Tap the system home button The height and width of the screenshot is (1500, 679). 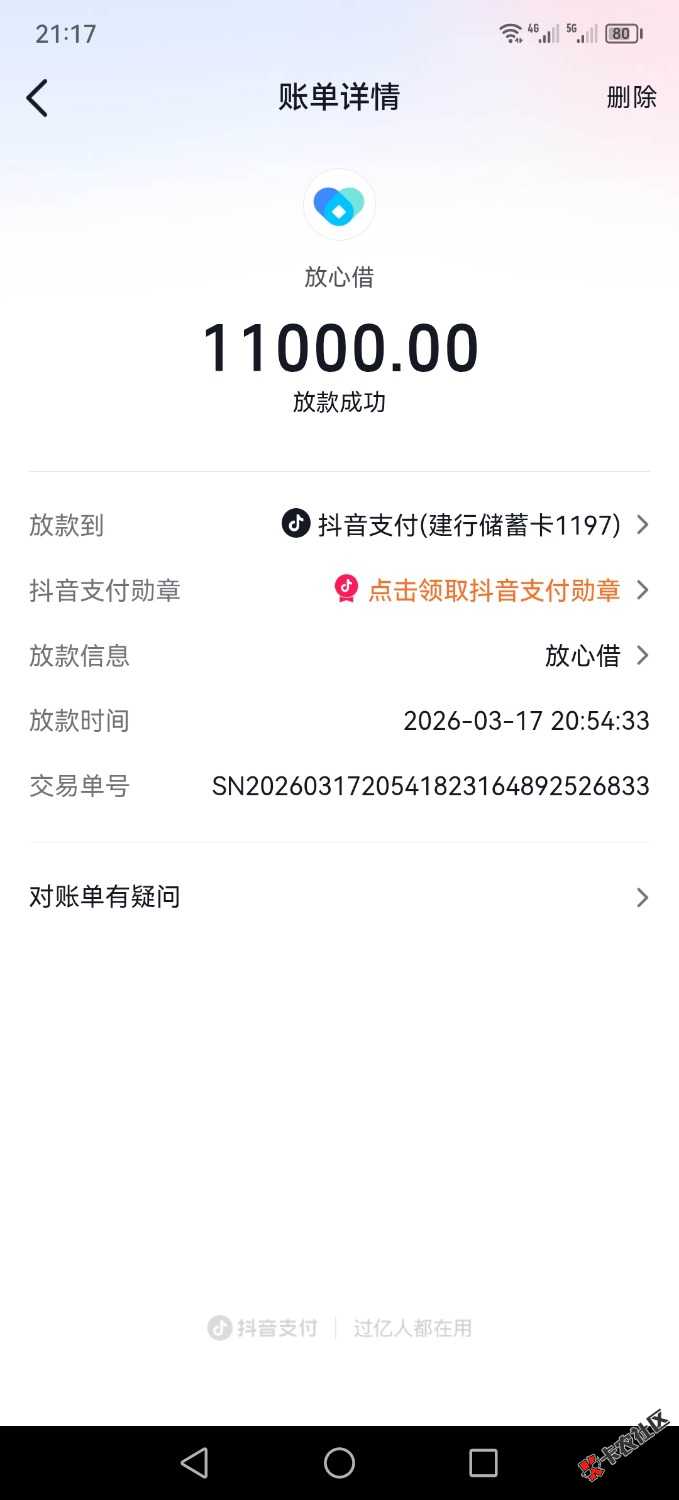tap(339, 1463)
